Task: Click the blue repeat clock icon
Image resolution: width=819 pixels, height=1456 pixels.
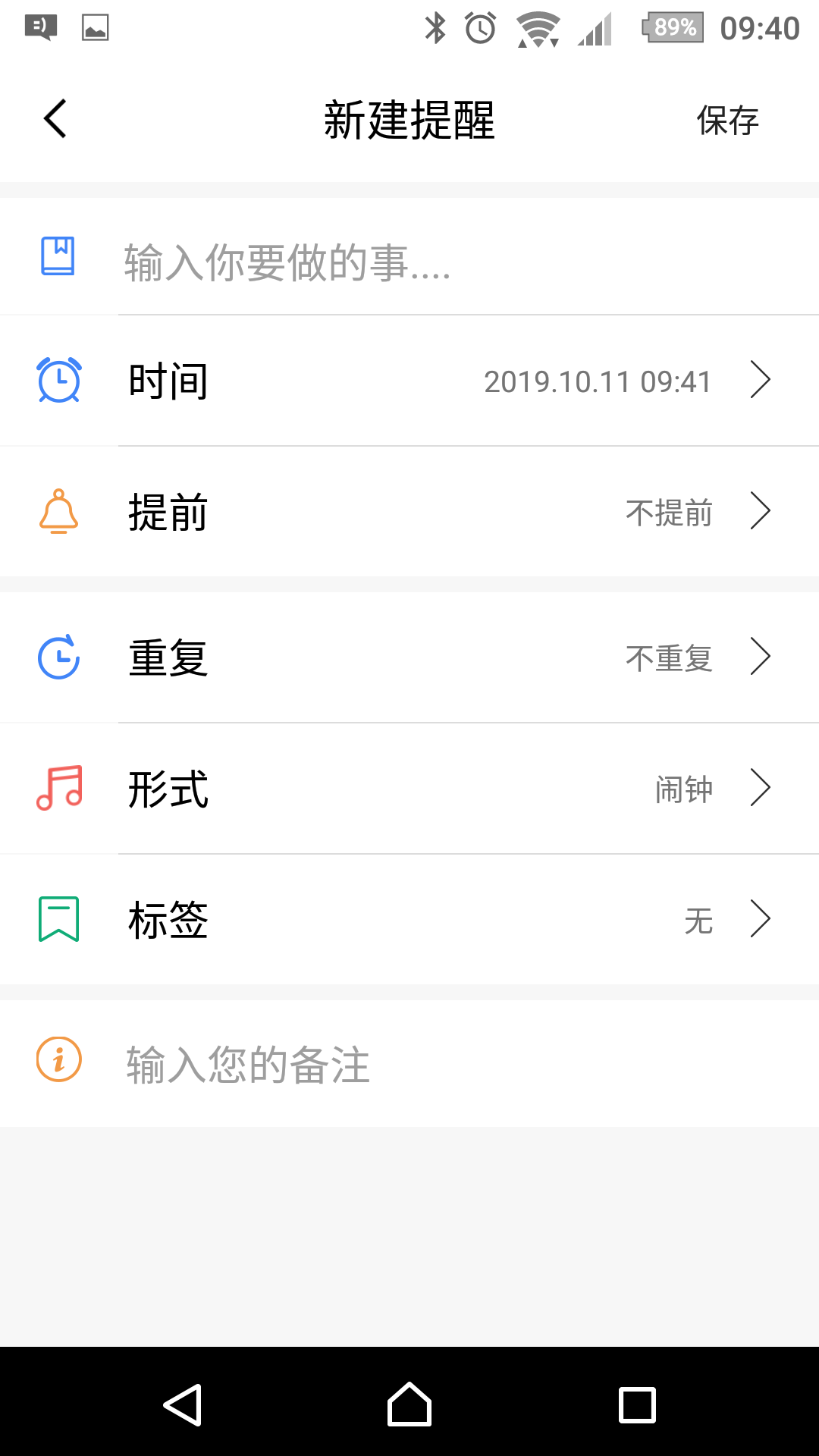Action: pyautogui.click(x=58, y=657)
